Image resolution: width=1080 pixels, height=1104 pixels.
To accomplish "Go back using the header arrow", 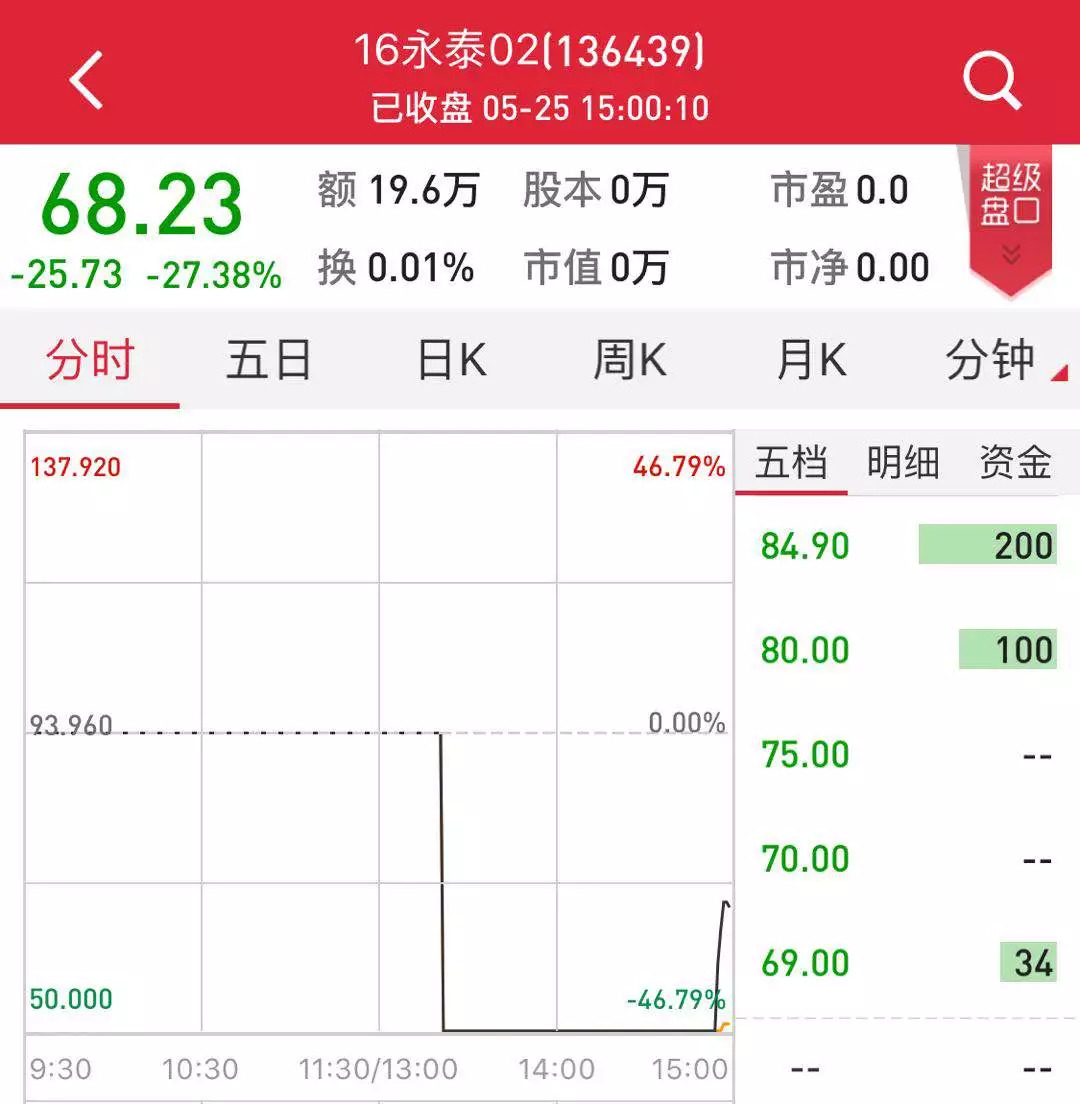I will coord(87,80).
